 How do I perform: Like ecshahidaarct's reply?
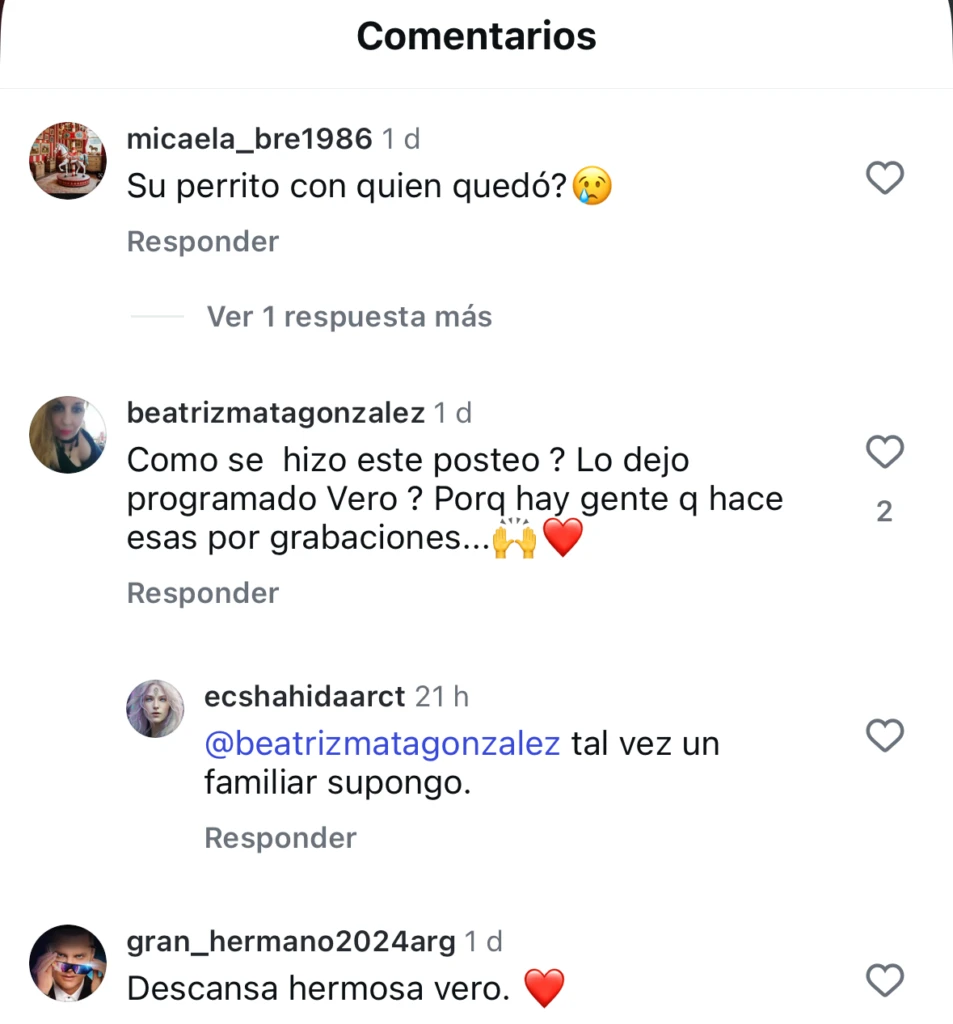point(884,736)
